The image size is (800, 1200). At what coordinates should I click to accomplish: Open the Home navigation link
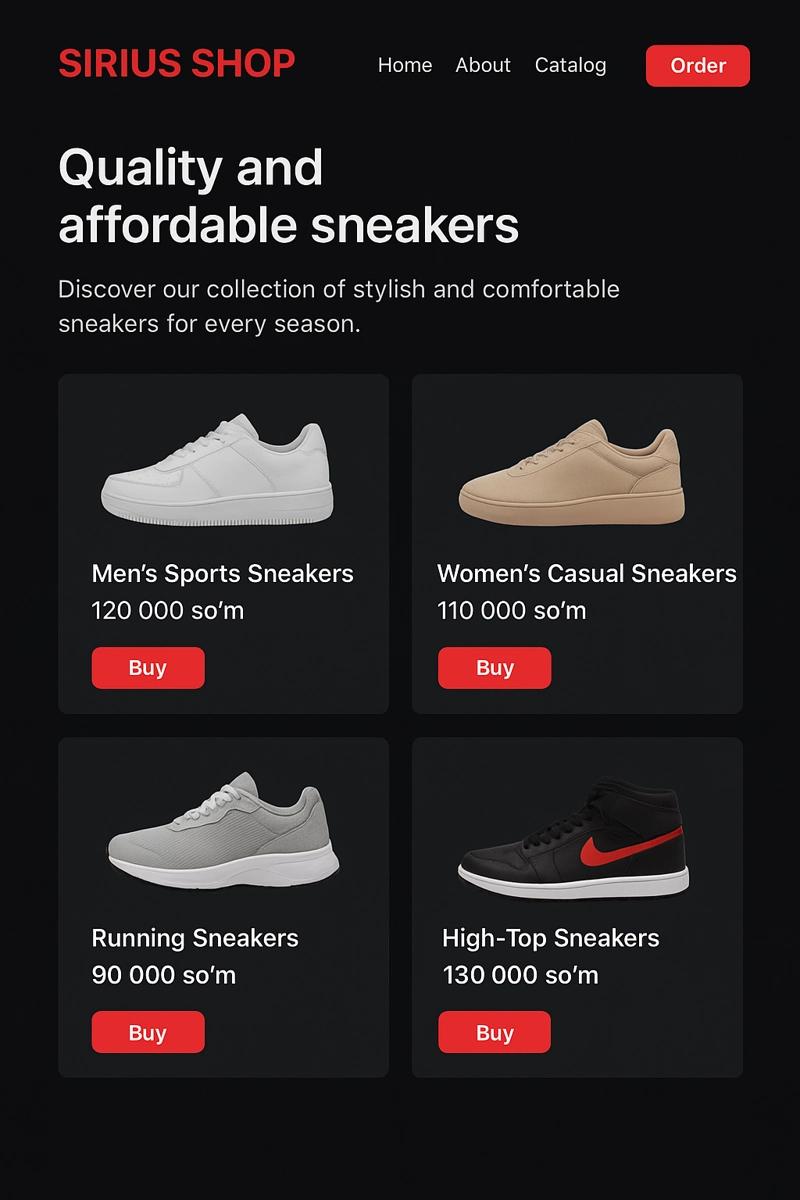[404, 65]
